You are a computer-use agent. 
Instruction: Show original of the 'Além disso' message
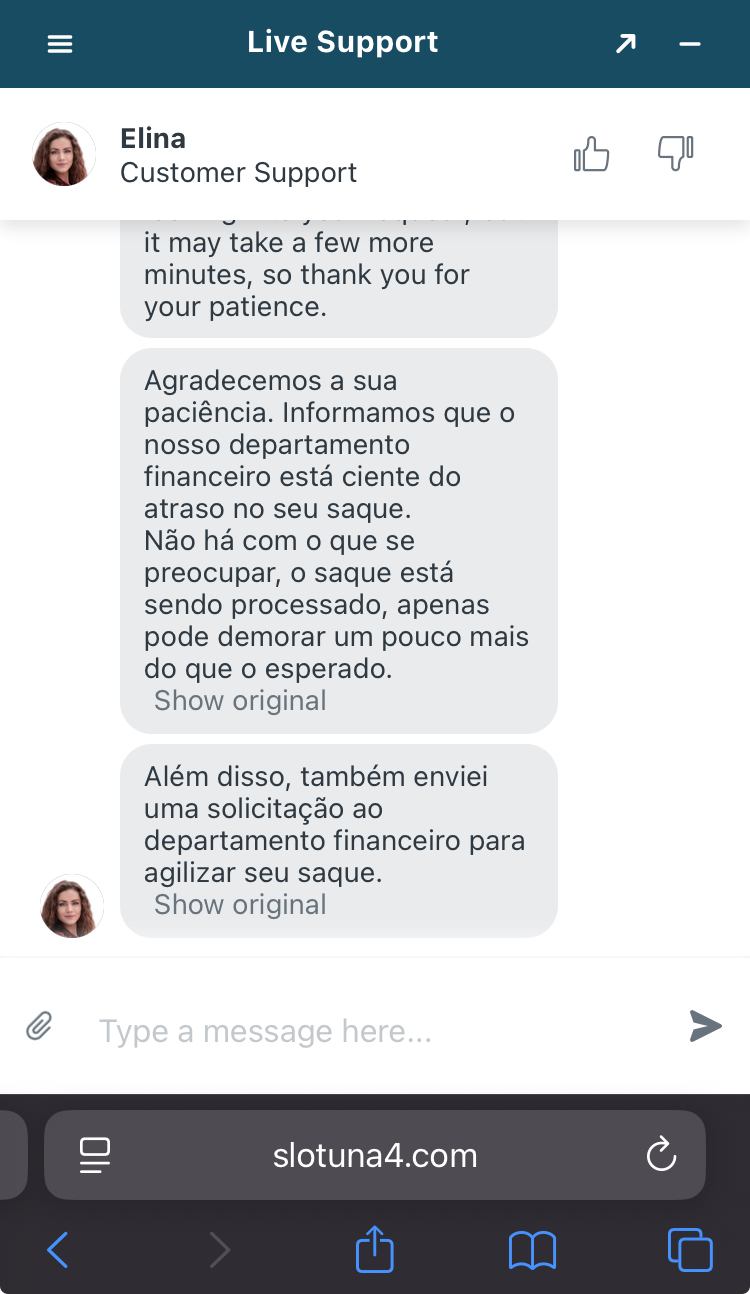click(240, 905)
